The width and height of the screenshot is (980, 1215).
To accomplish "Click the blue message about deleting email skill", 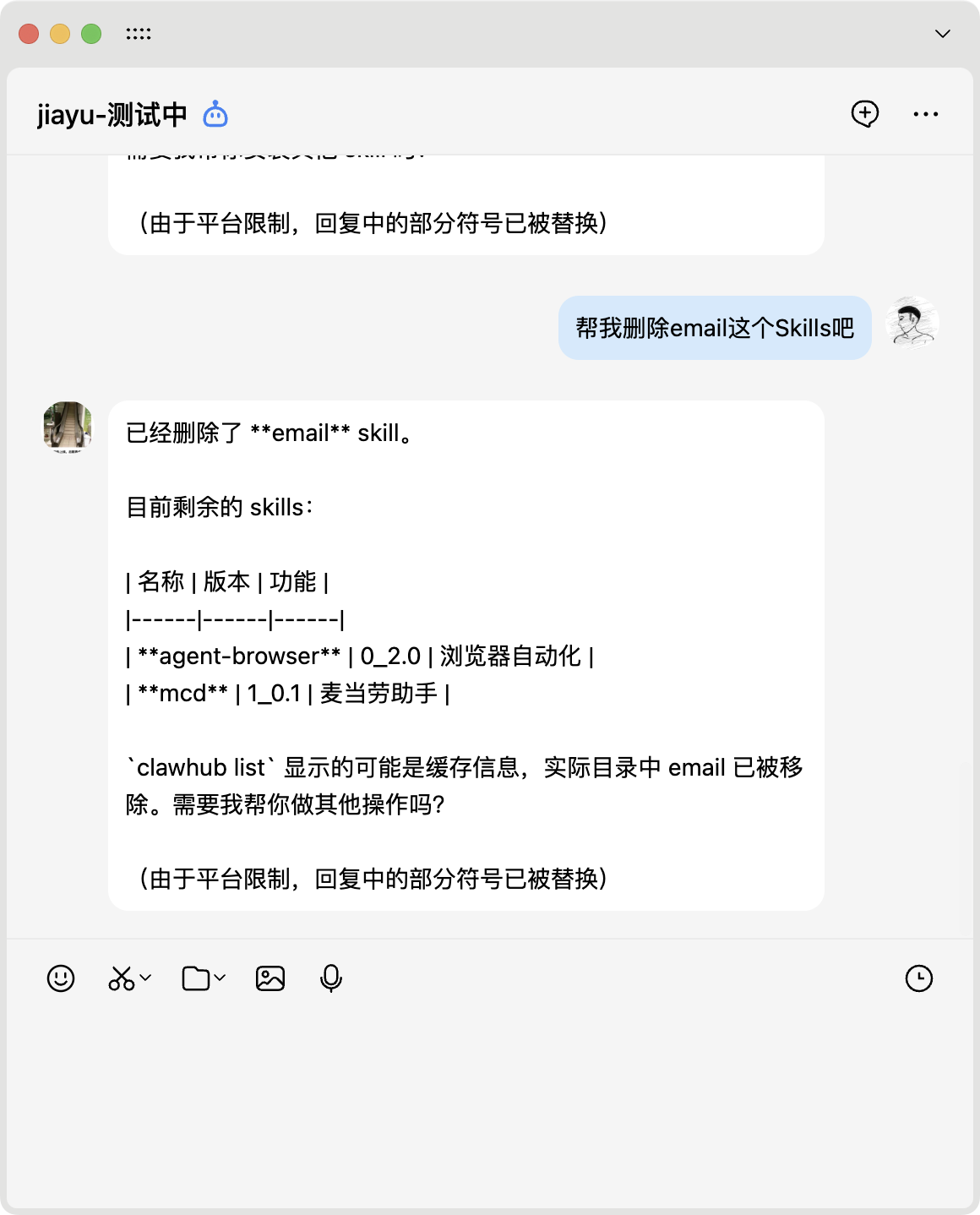I will coord(714,328).
